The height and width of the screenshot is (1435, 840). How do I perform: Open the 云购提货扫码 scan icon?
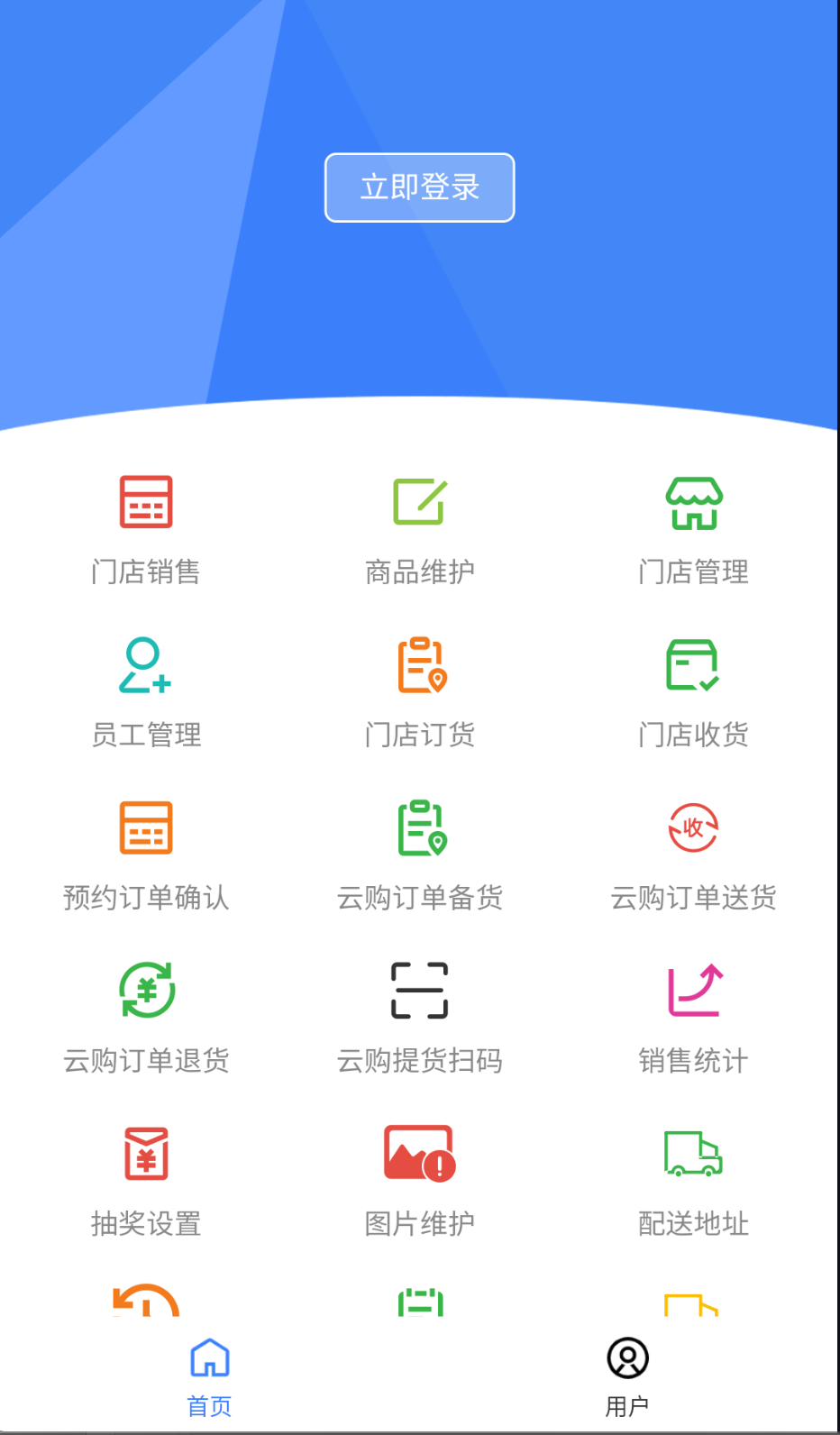click(419, 990)
